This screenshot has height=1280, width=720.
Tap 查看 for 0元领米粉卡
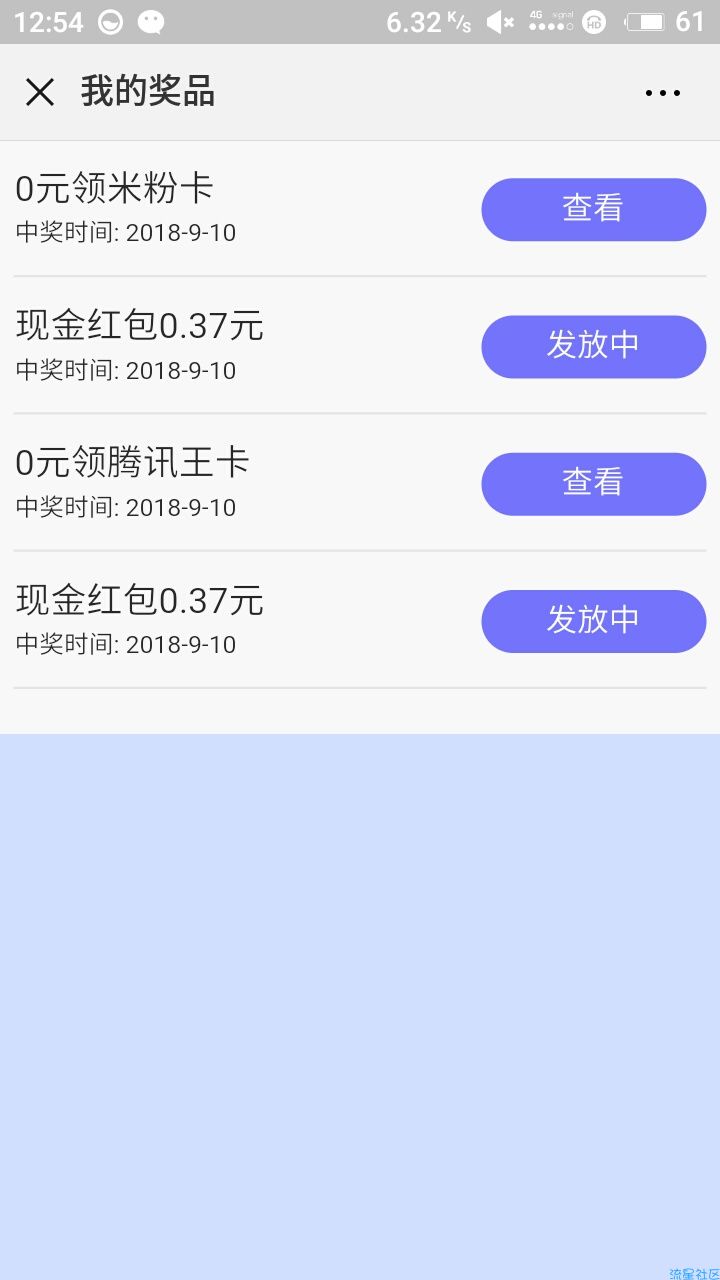tap(594, 209)
